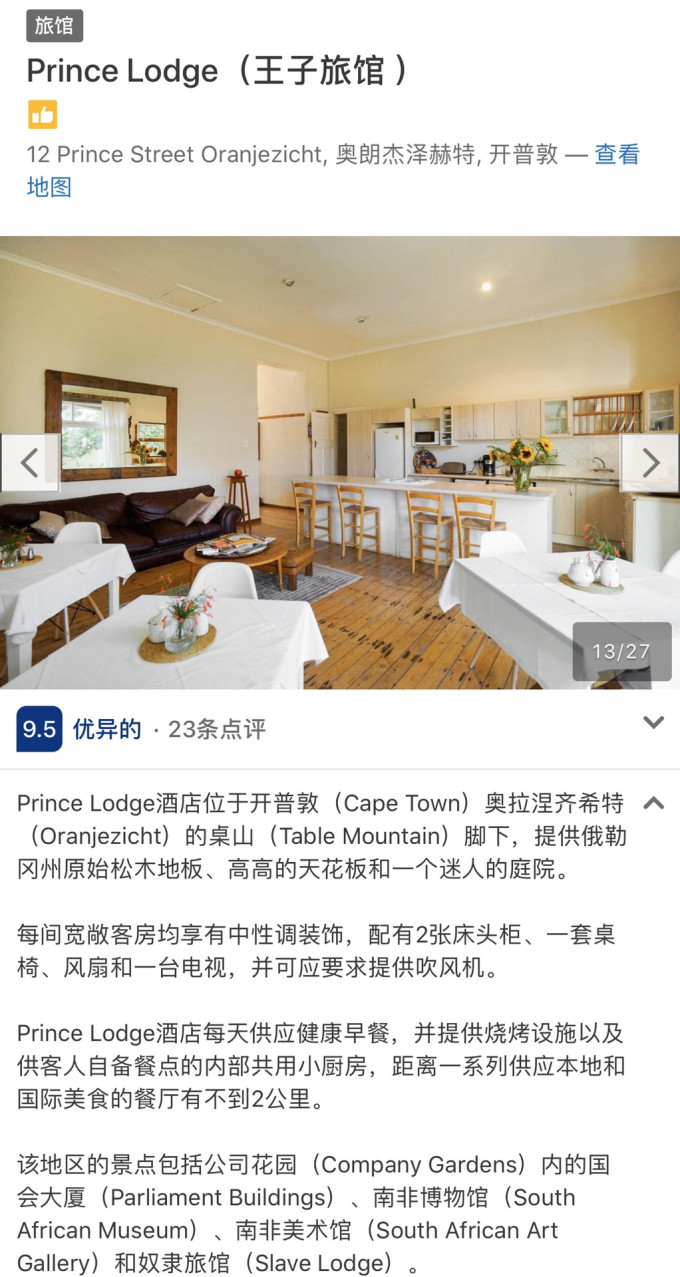Collapse the hotel description text
This screenshot has height=1277, width=680.
653,803
